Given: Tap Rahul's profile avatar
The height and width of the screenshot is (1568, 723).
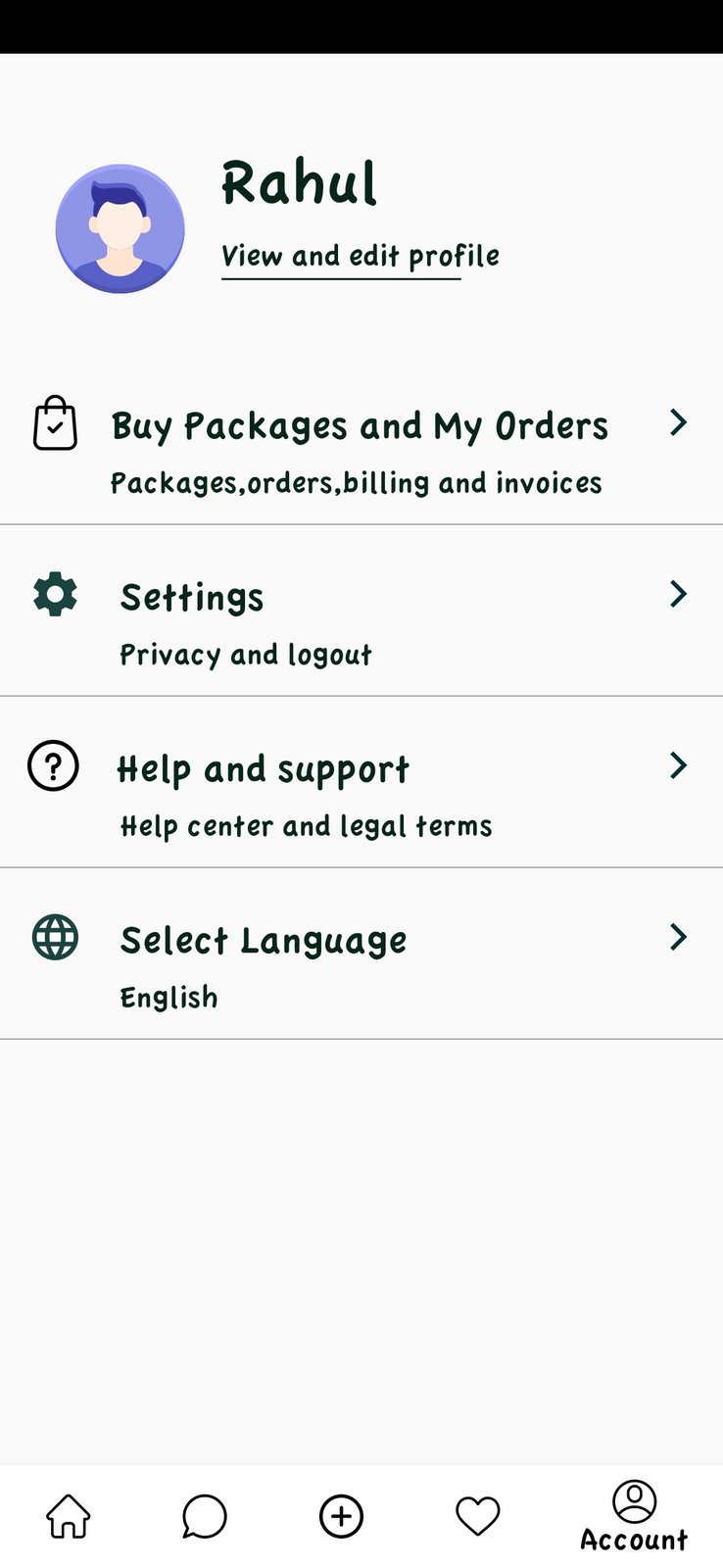Looking at the screenshot, I should click(120, 228).
